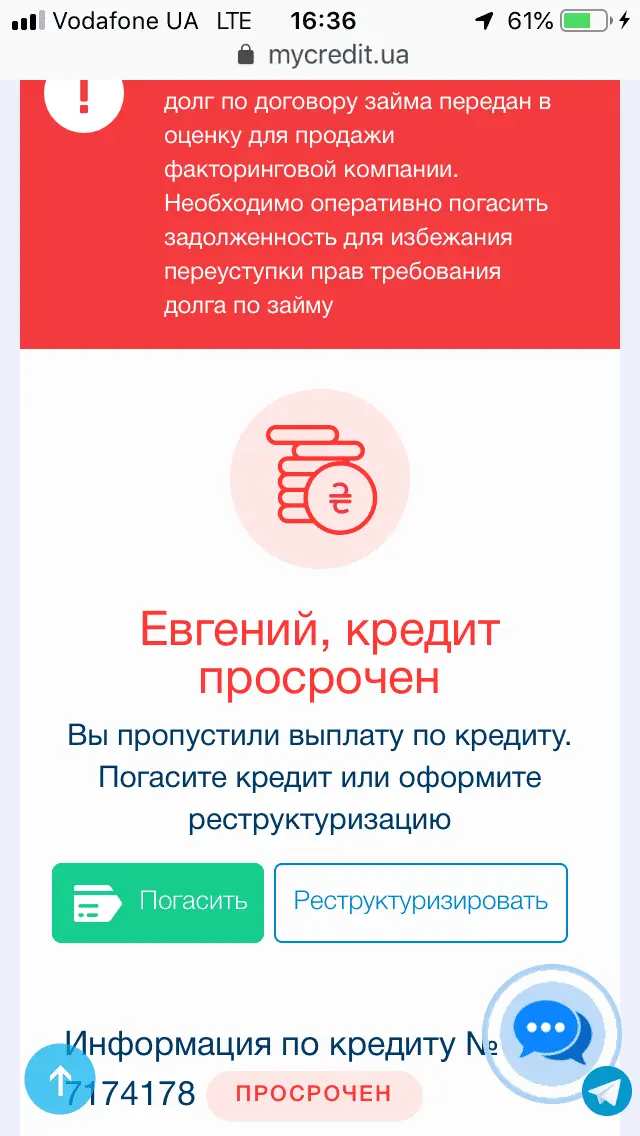Choose Реструктуризировать option
The height and width of the screenshot is (1136, 640).
tap(420, 902)
